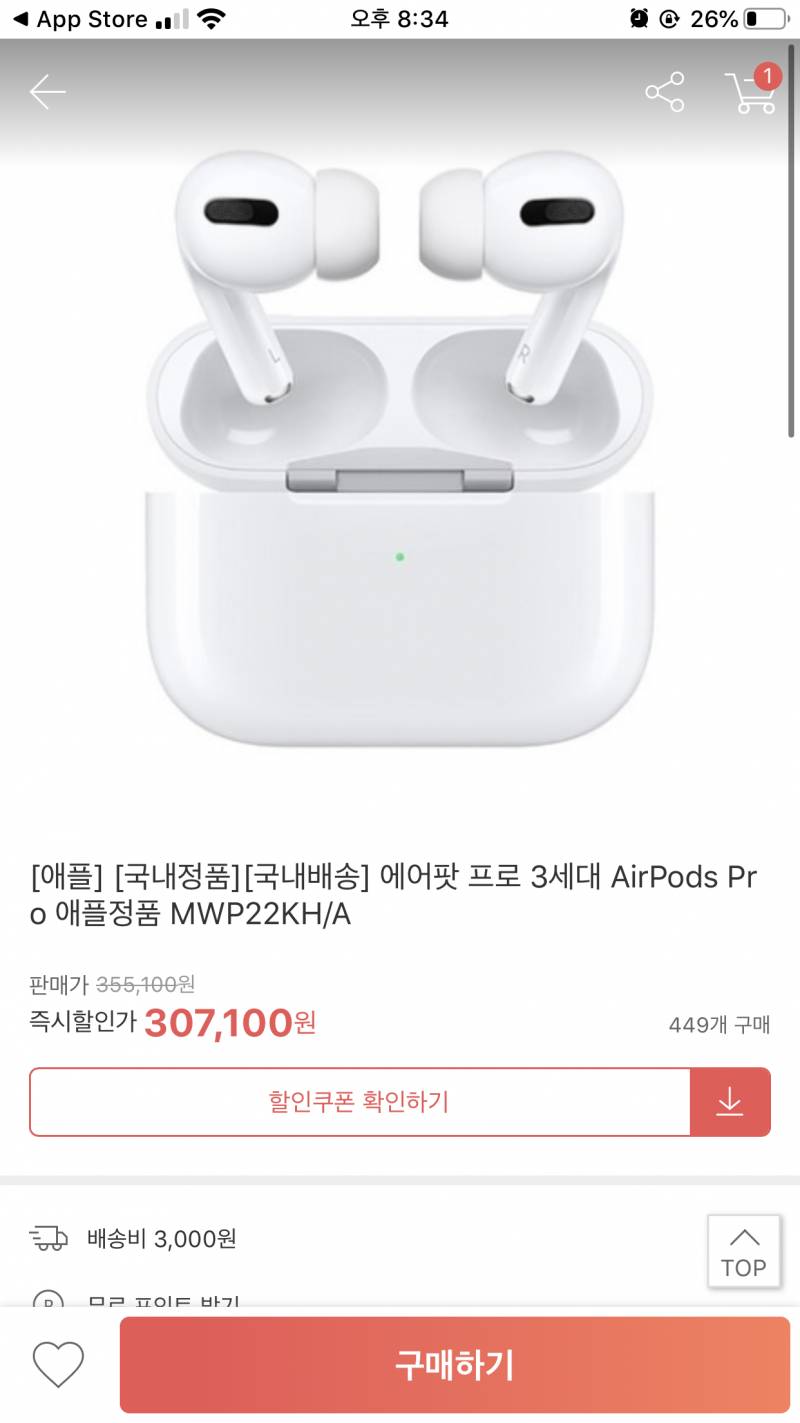Screen dimensions: 800x1423
Task: Open the share options
Action: [x=665, y=90]
